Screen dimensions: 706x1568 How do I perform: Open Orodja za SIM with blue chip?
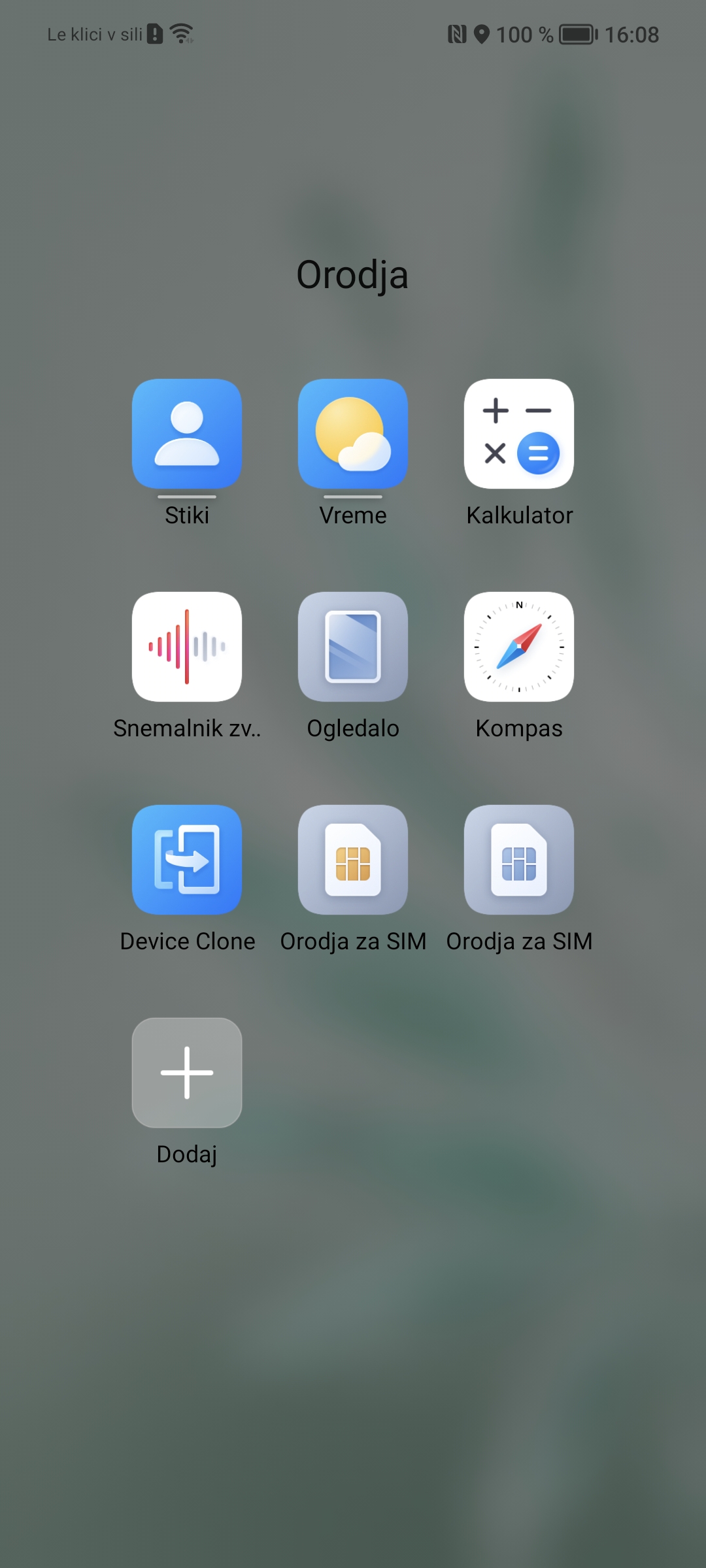point(519,860)
